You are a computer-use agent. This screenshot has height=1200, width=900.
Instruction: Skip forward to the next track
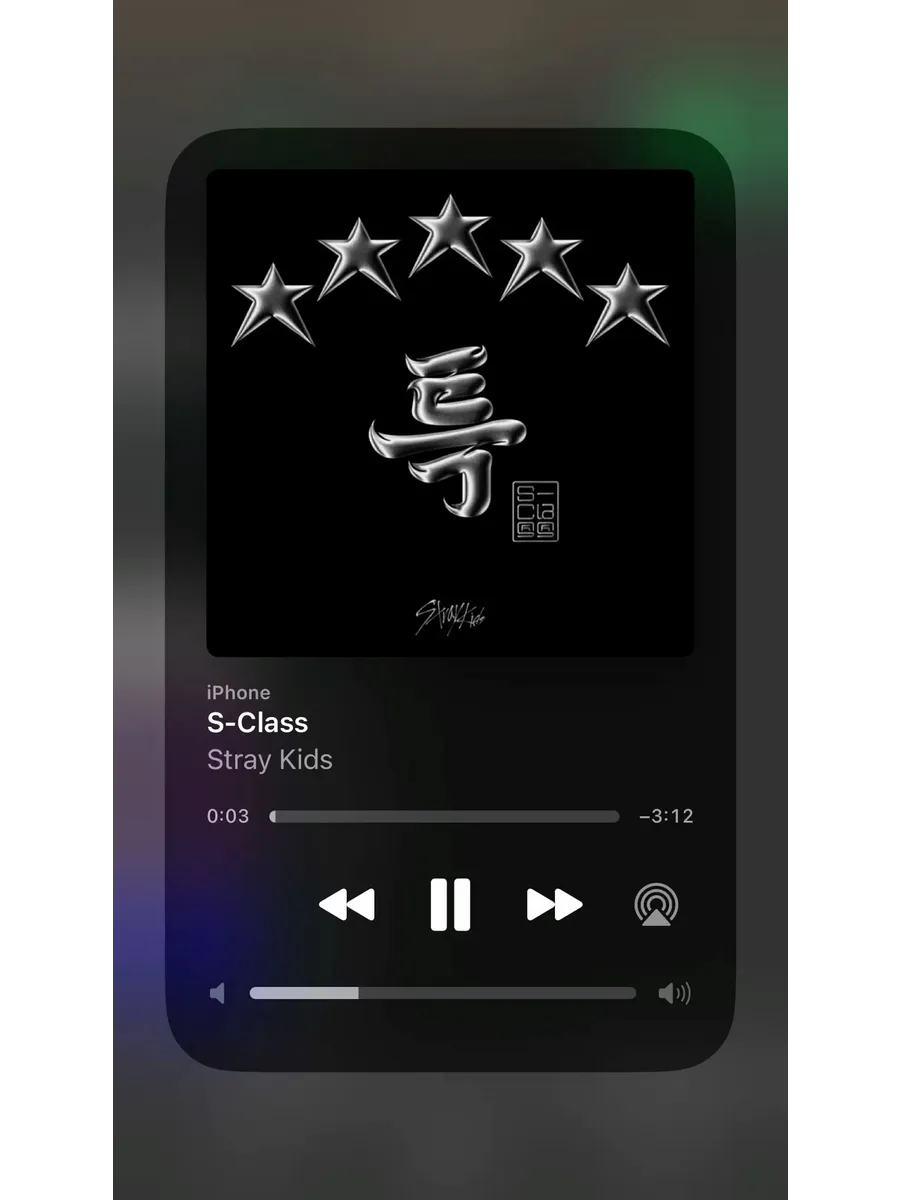554,905
